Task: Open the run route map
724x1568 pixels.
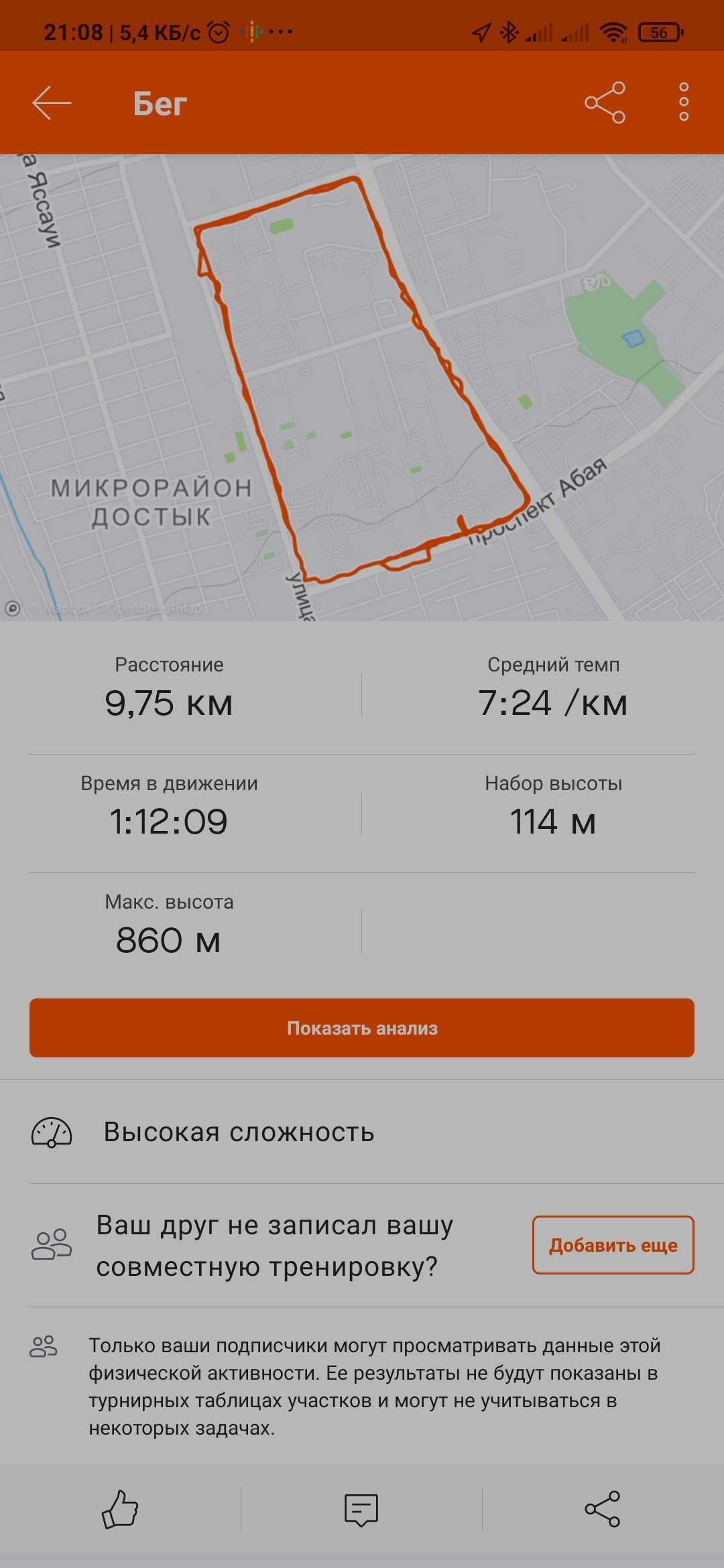Action: point(362,387)
